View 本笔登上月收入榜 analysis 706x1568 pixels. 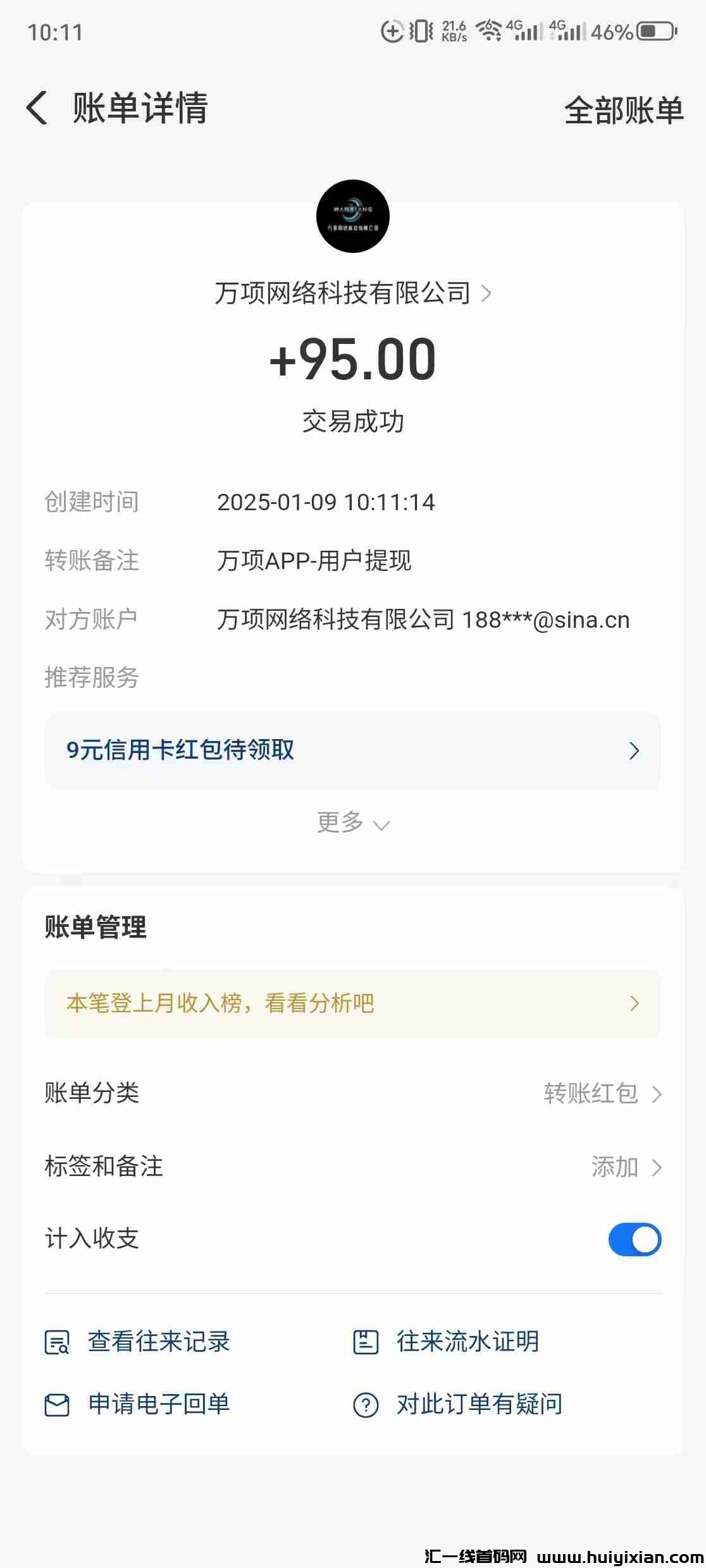[x=352, y=1003]
